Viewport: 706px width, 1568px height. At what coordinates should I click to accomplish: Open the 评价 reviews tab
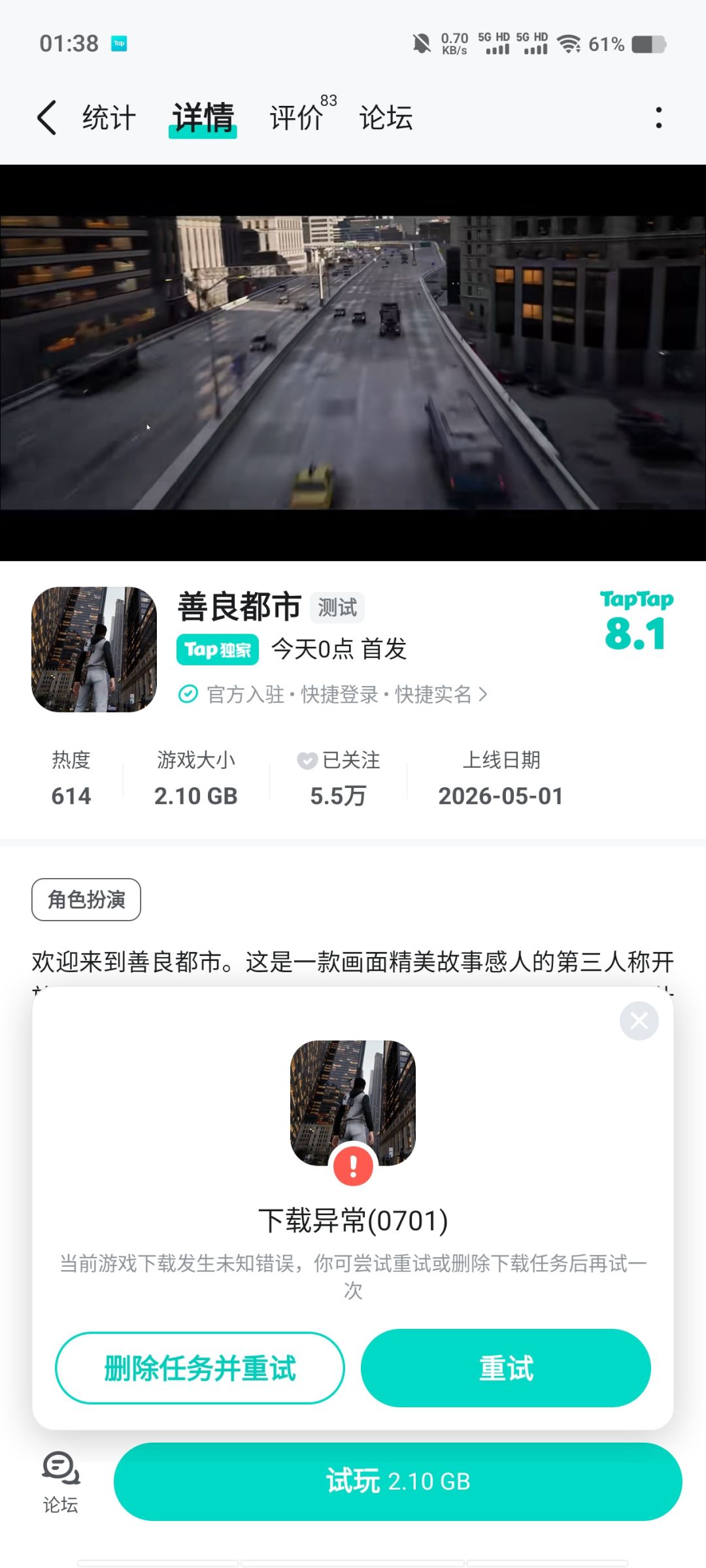point(297,118)
